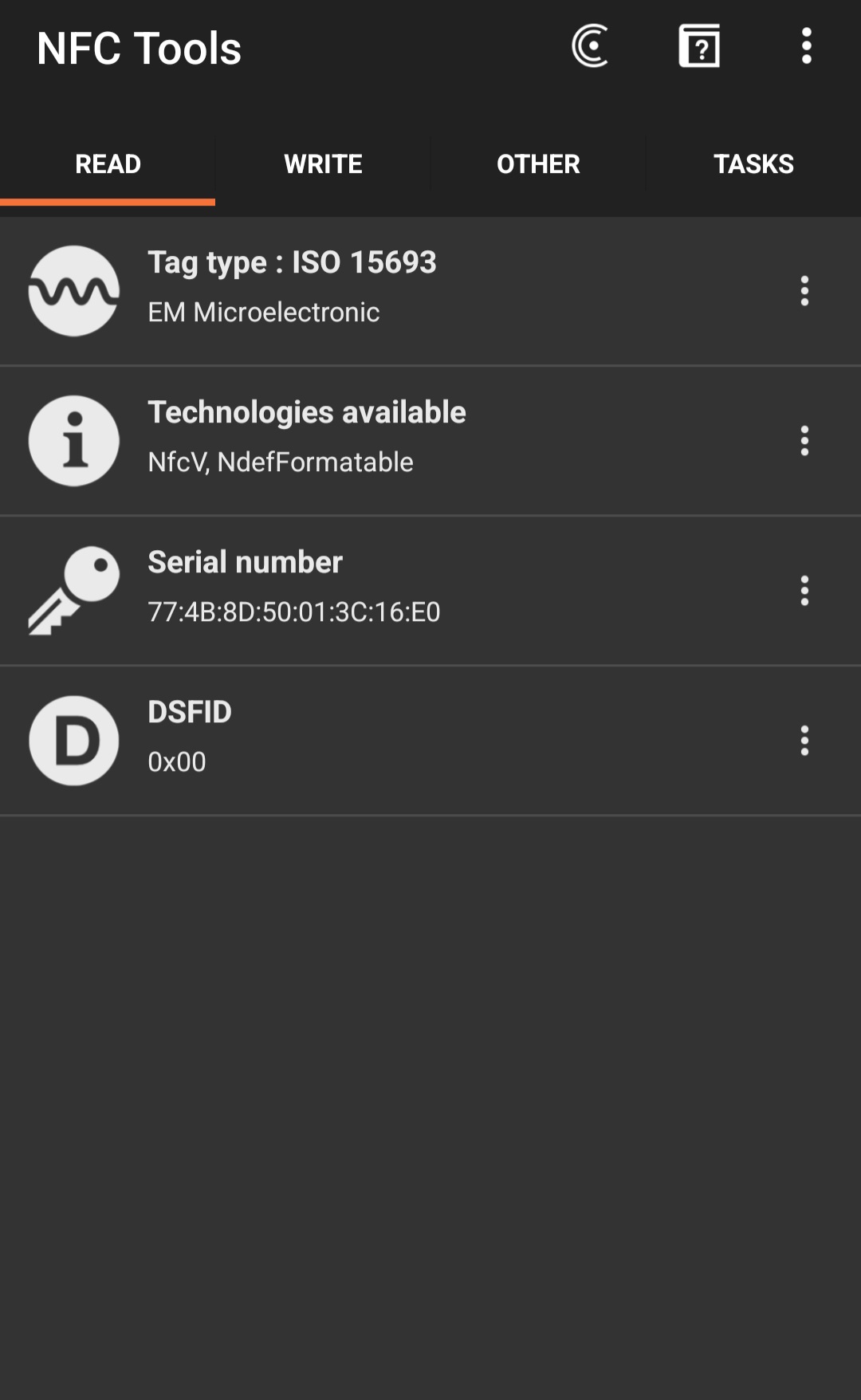Show more options for Tag type

click(x=804, y=291)
